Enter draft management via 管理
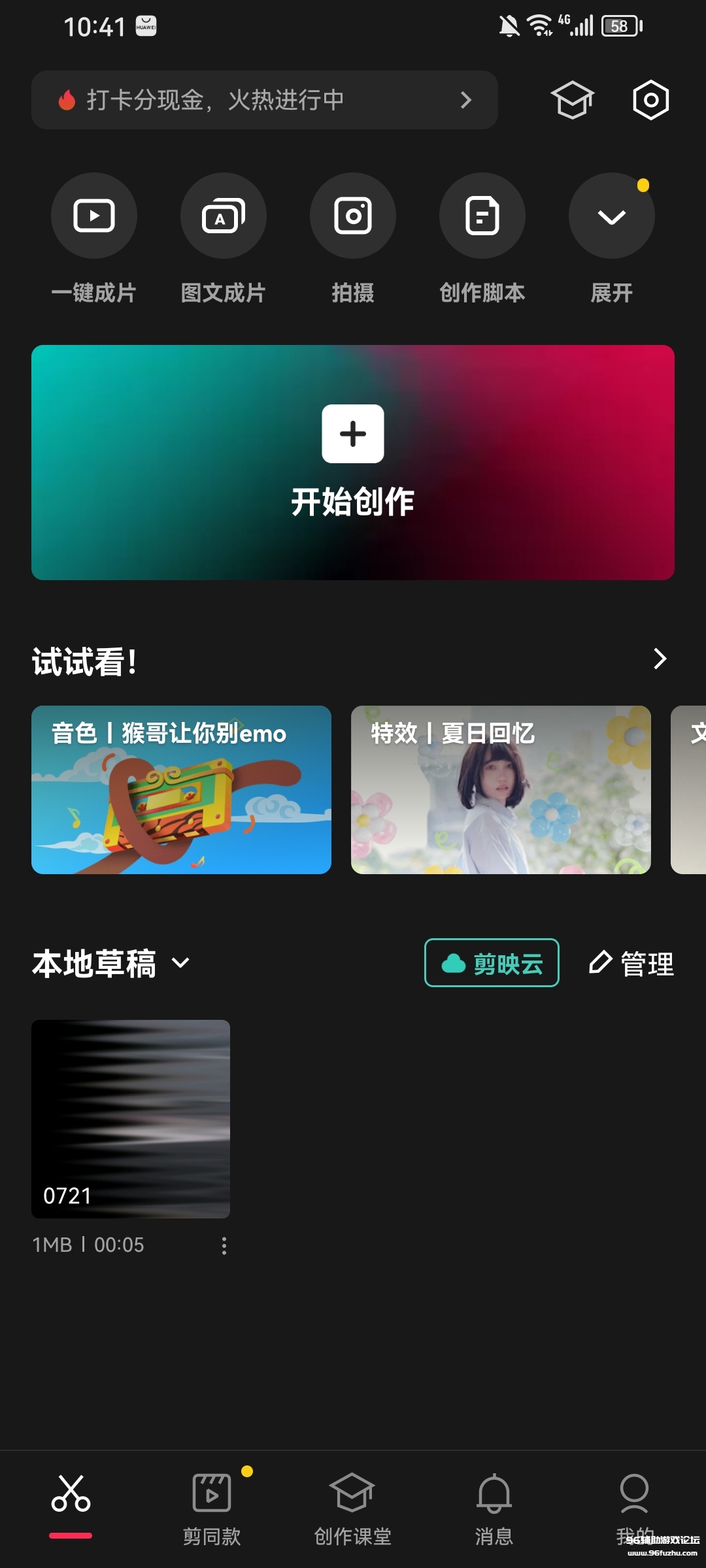 [631, 962]
